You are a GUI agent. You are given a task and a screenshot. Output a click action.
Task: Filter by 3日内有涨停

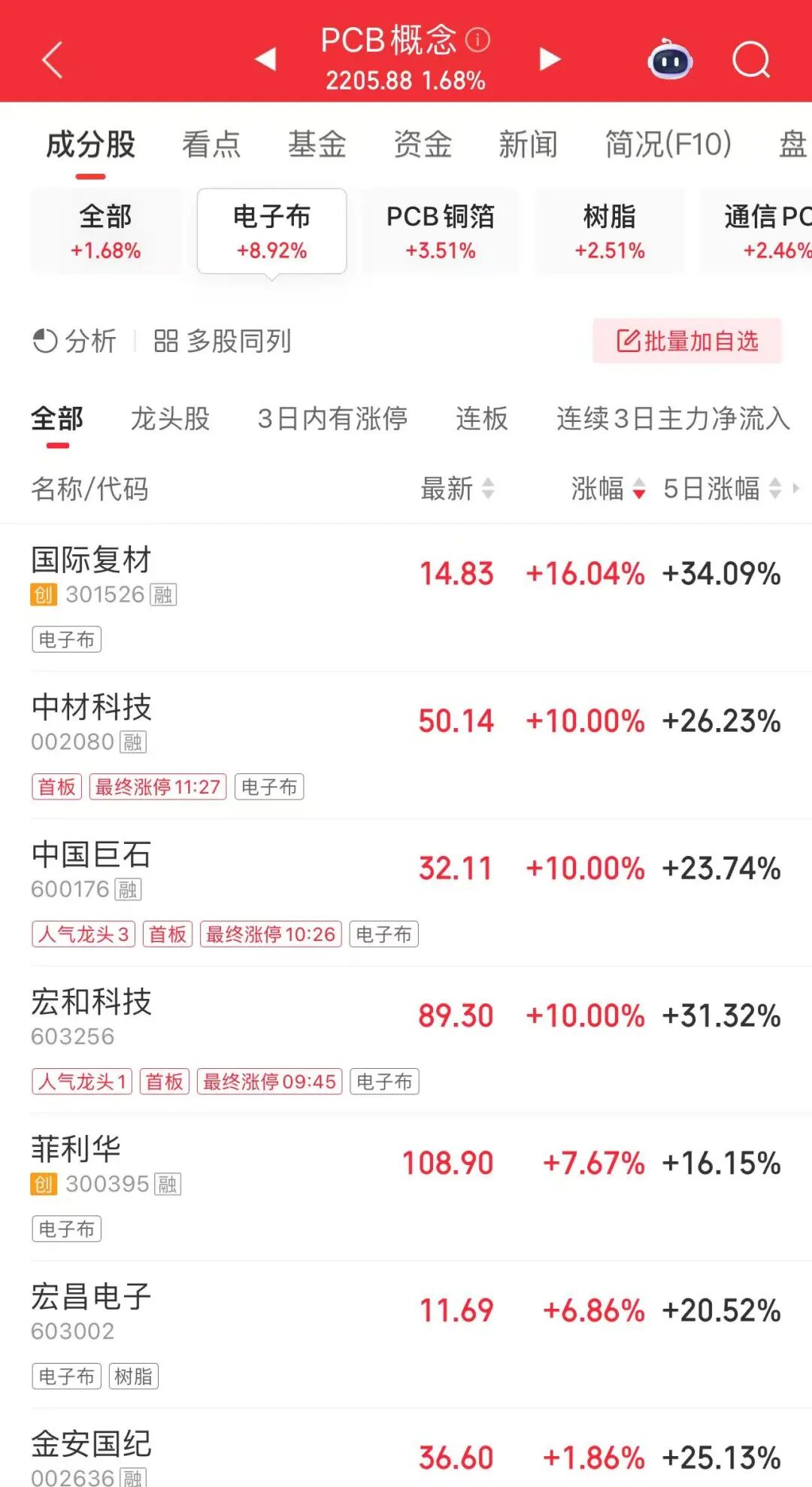332,418
